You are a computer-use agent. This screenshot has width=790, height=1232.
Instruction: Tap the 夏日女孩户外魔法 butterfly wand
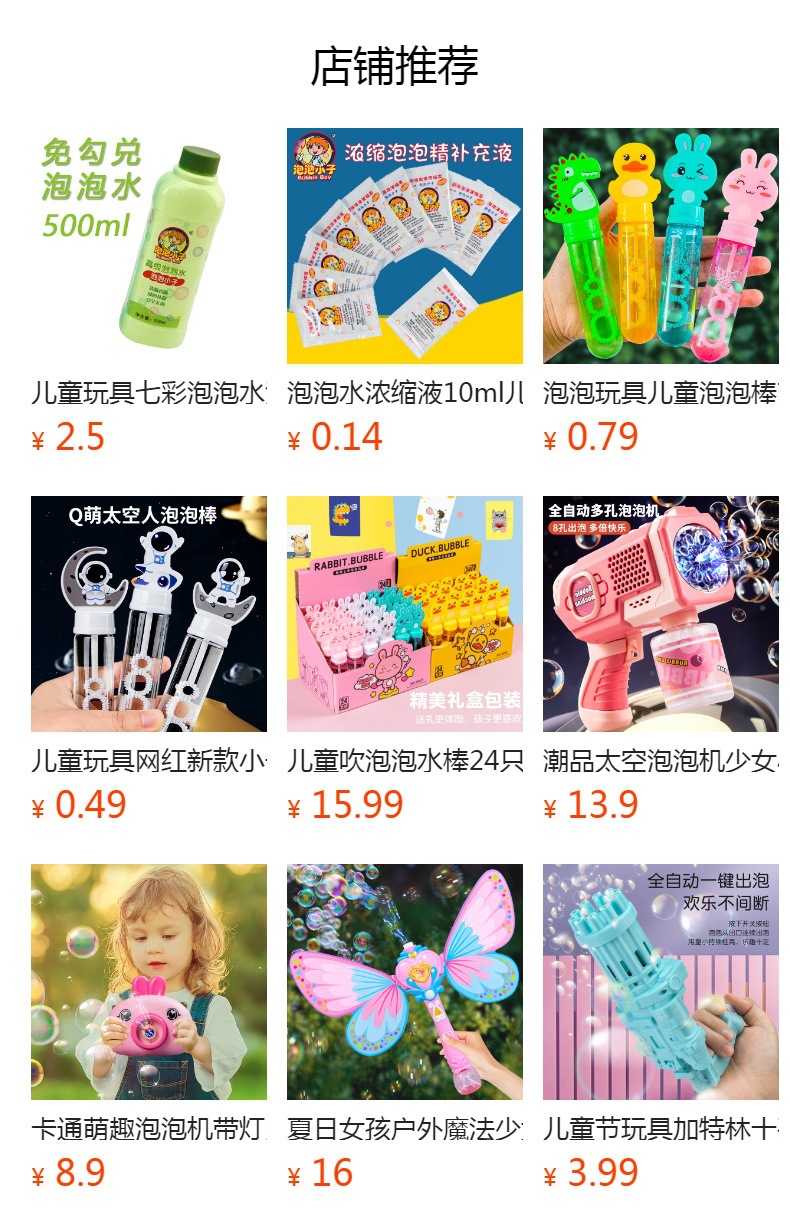coord(404,982)
